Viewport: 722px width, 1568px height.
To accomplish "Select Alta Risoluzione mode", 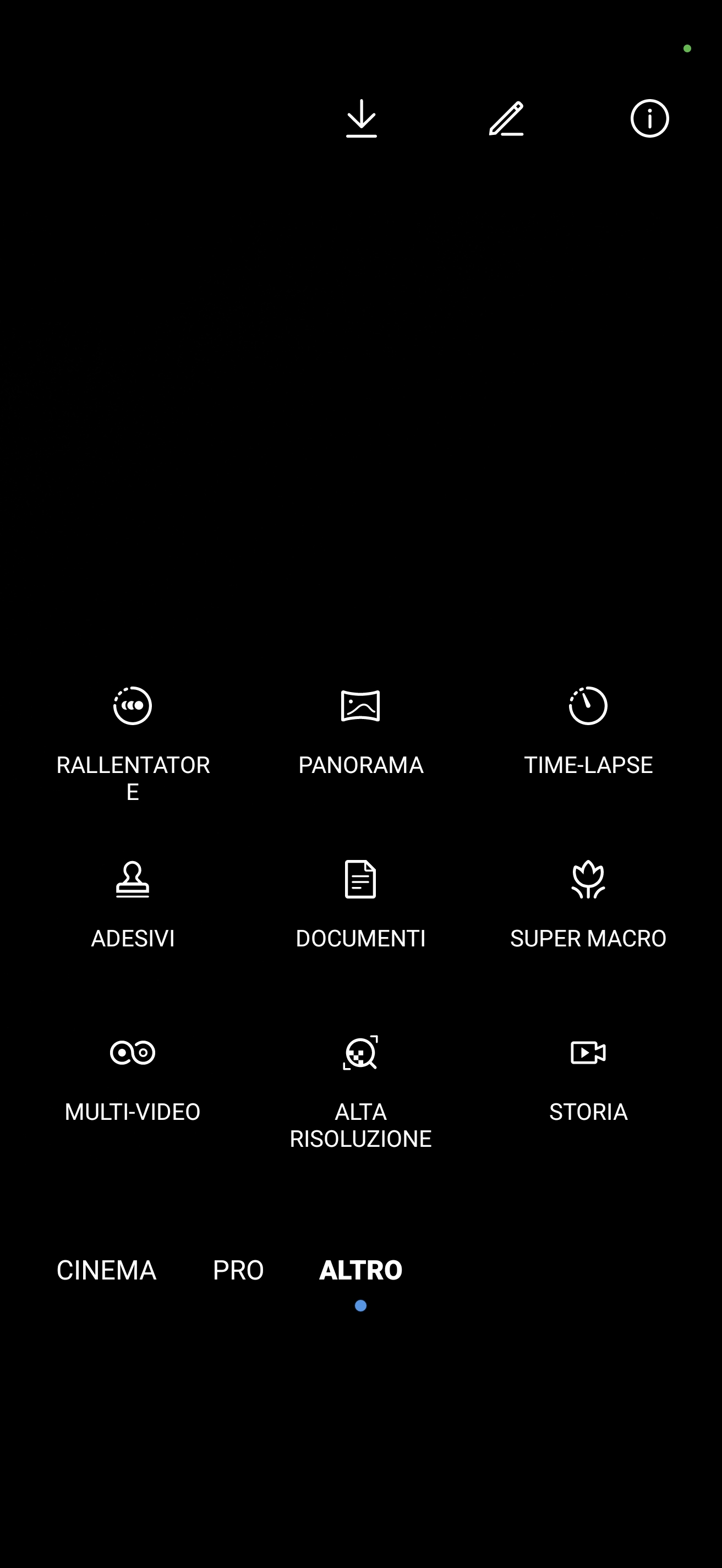I will point(360,1091).
